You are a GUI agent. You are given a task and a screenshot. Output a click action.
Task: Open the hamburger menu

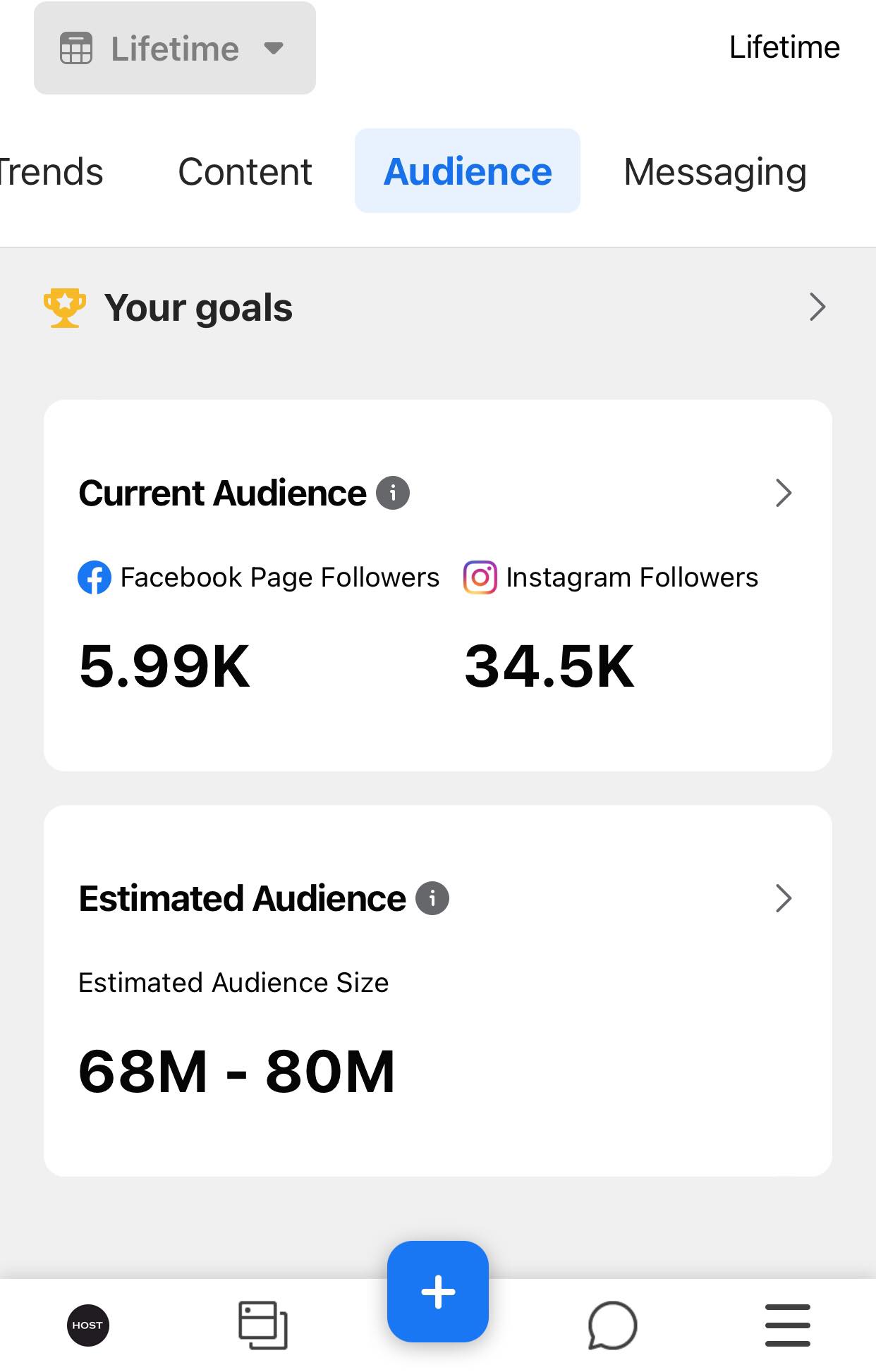[787, 1325]
